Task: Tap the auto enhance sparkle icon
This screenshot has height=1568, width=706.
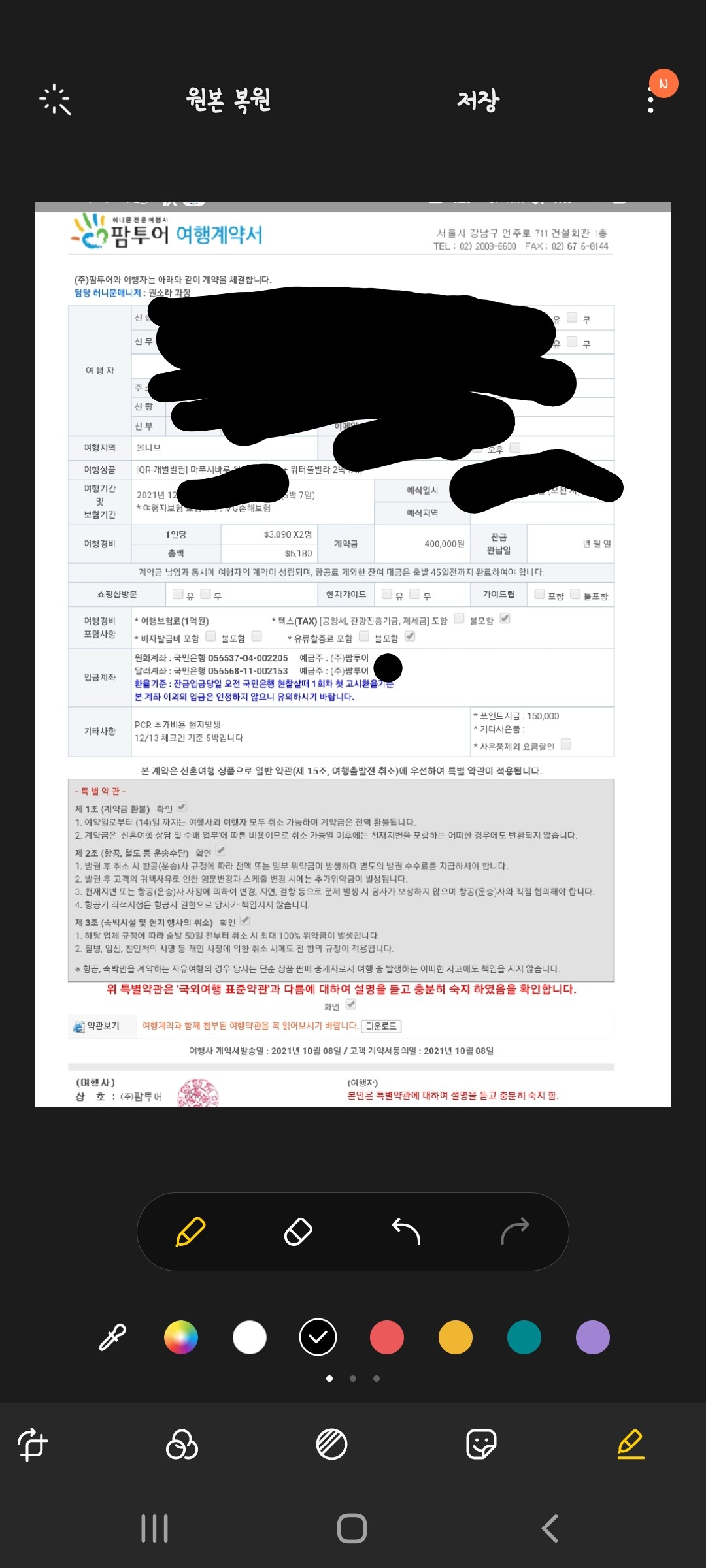Action: pos(55,100)
